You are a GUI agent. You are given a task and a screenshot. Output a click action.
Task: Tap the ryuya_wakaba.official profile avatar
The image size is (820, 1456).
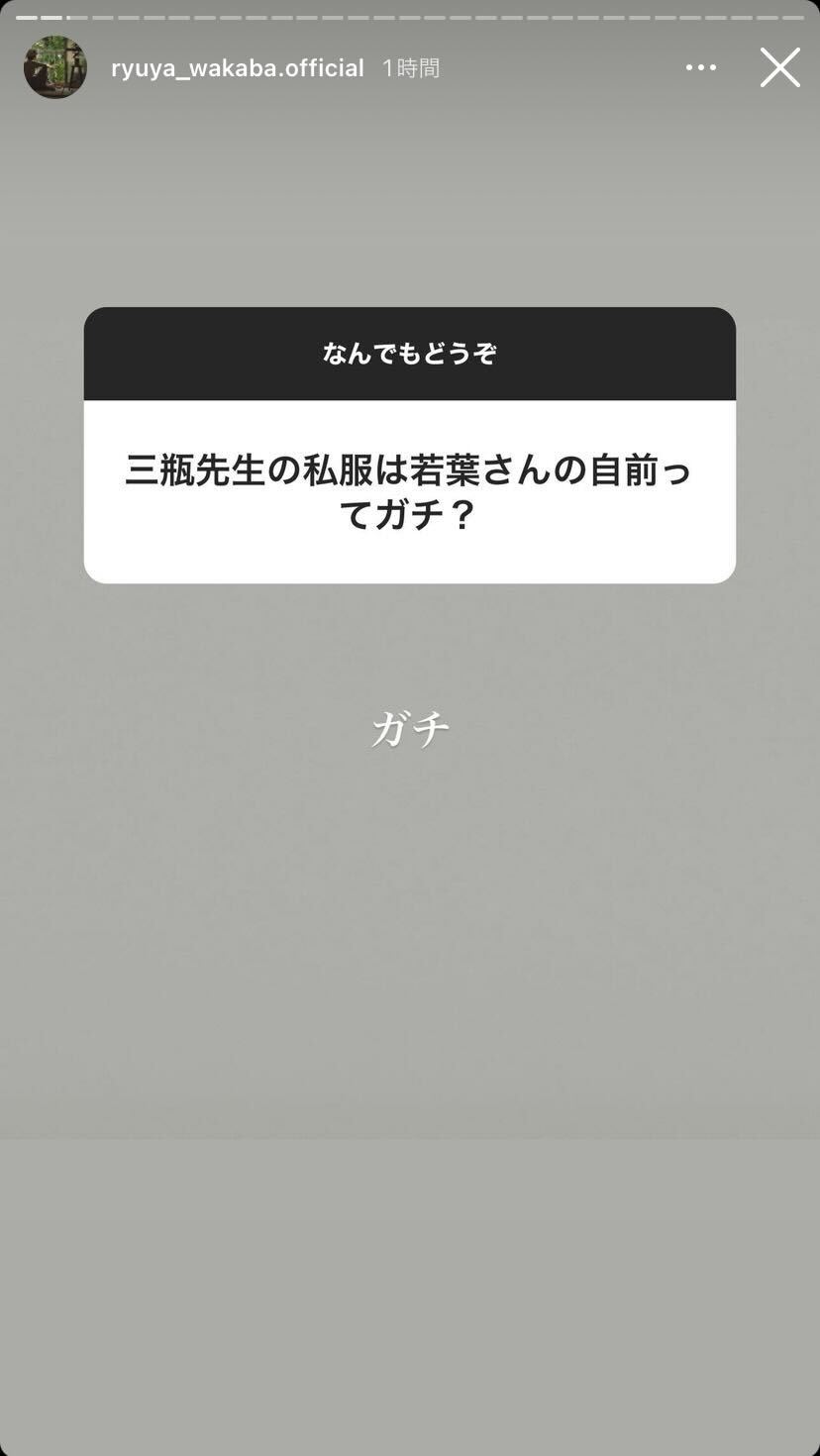coord(54,67)
